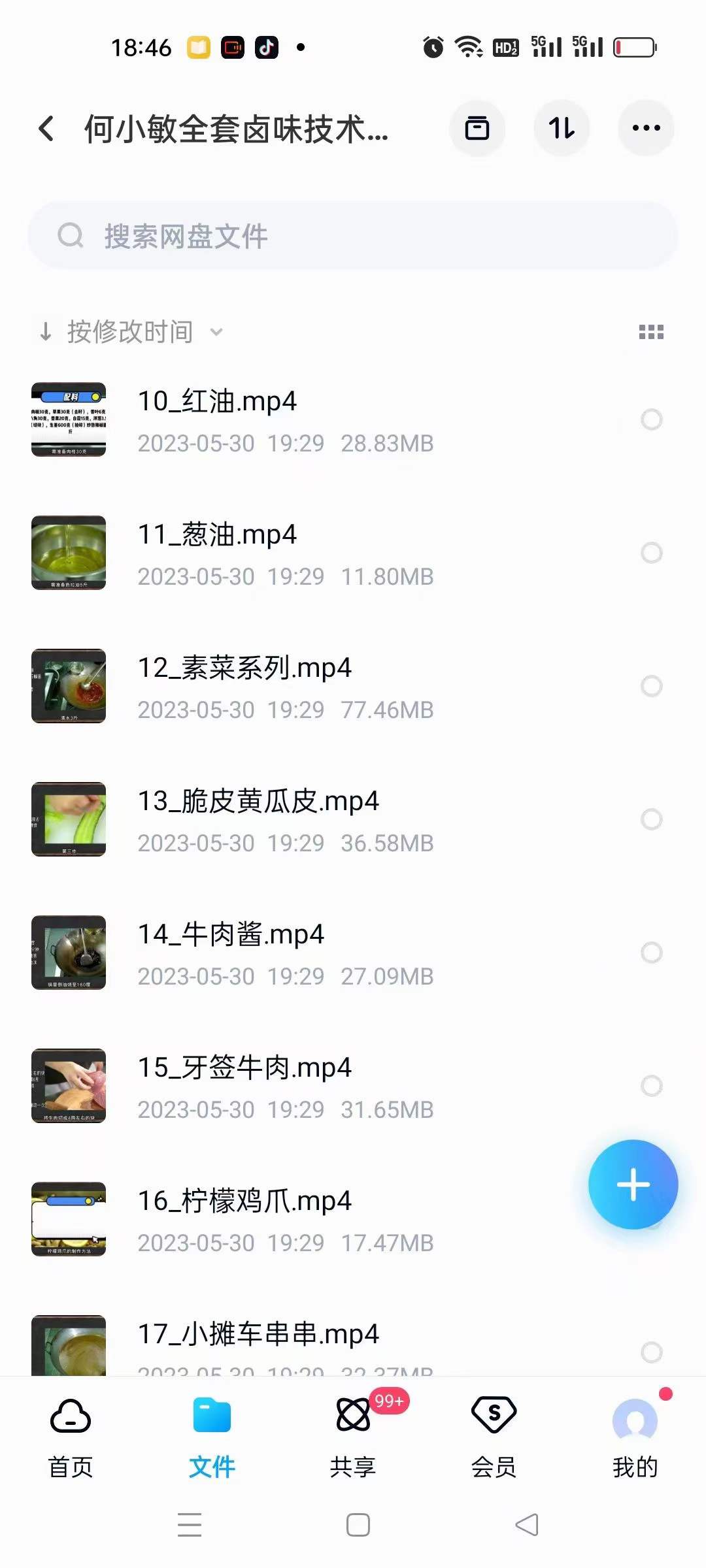Go back using the back arrow
This screenshot has width=706, height=1568.
pos(45,128)
